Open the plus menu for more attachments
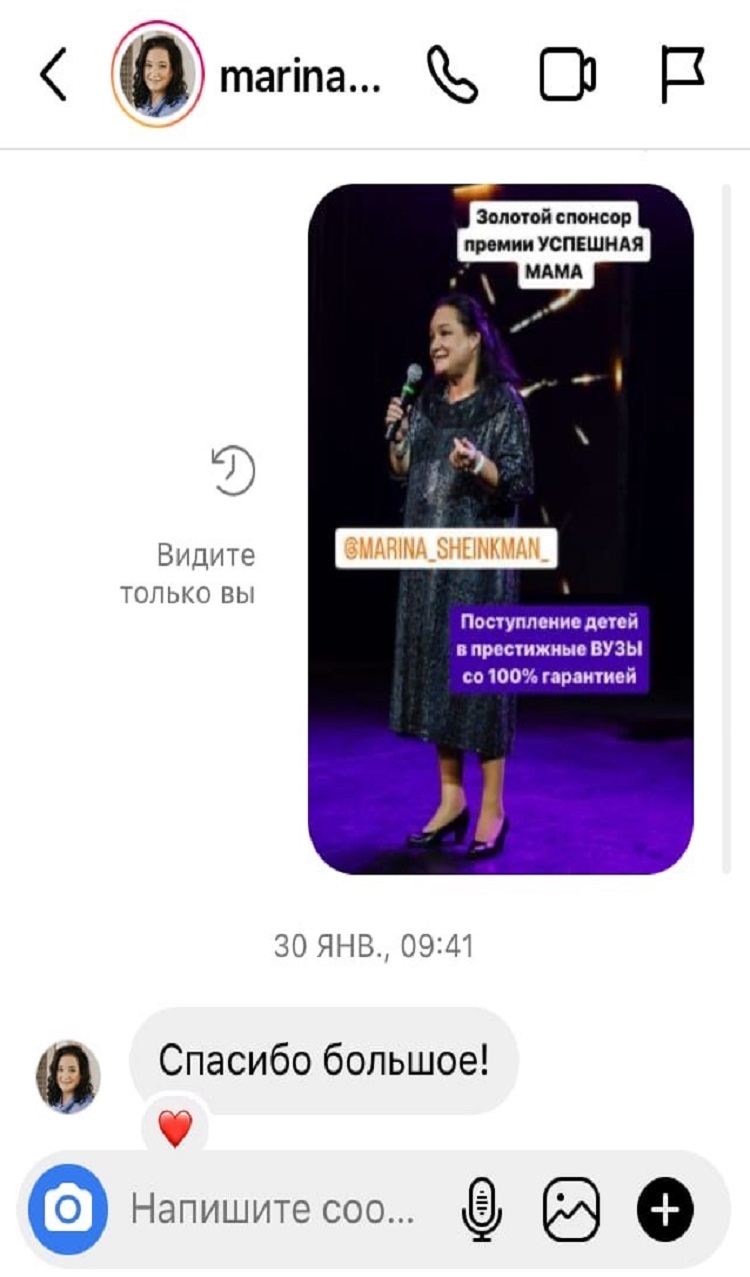The image size is (750, 1277). (x=665, y=1211)
